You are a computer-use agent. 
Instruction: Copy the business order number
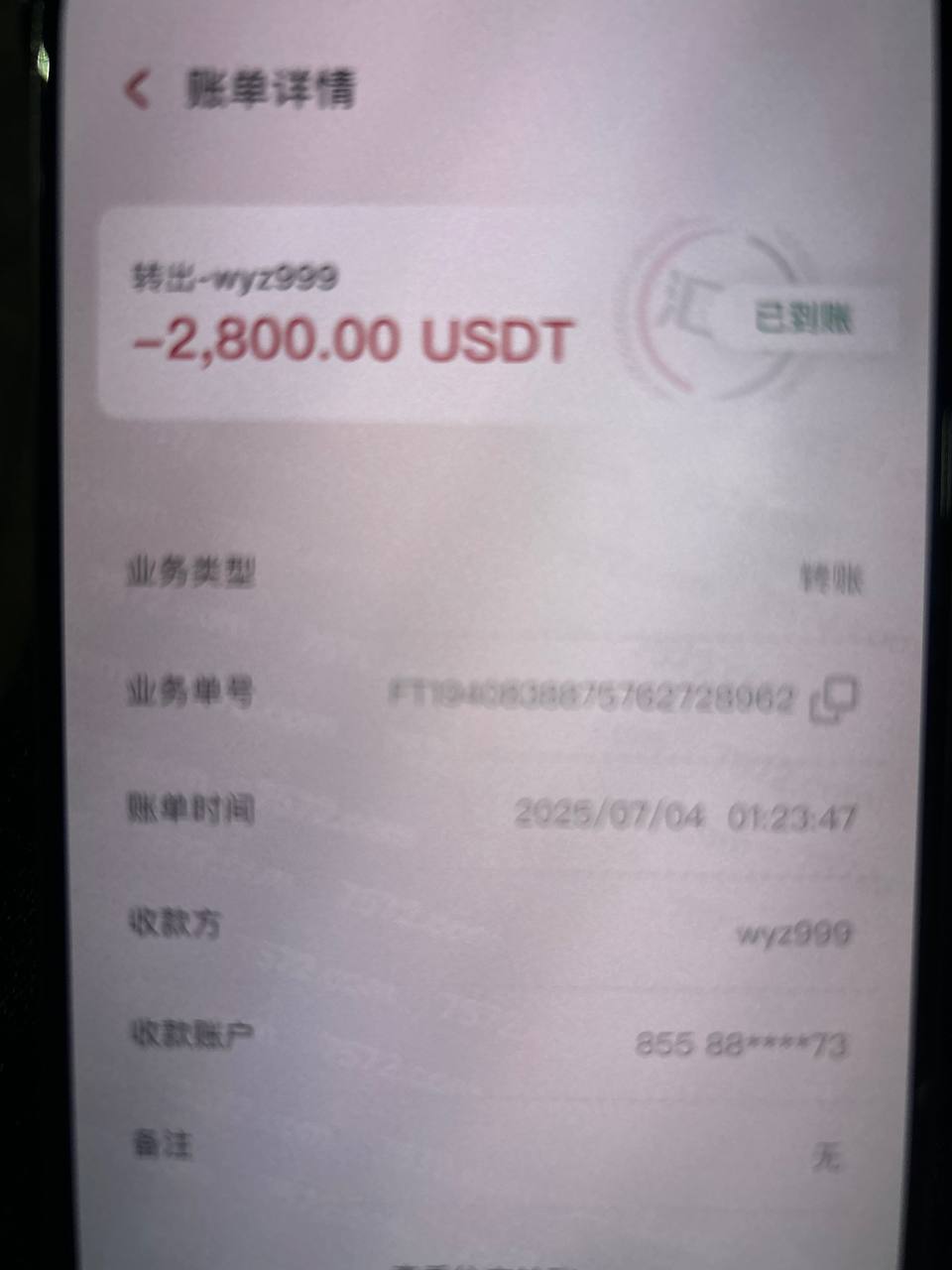click(834, 700)
